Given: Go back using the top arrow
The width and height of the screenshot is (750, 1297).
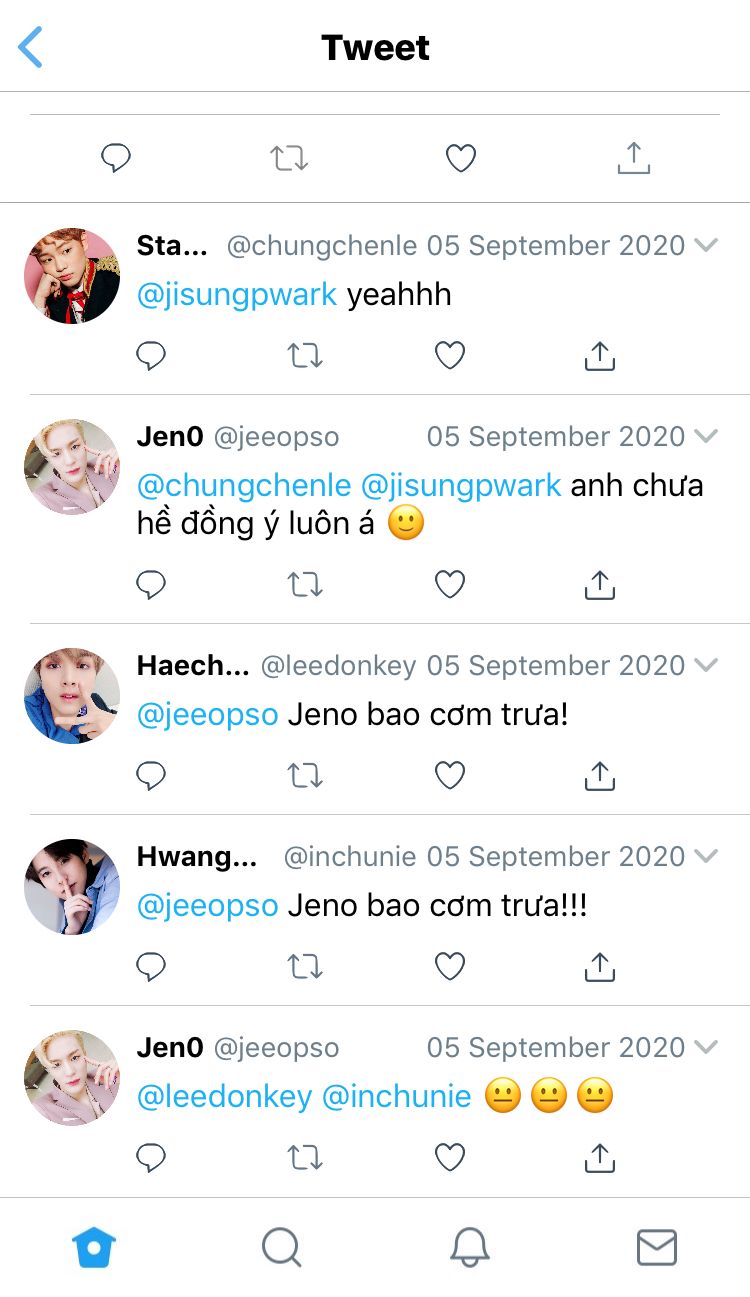Looking at the screenshot, I should click(x=32, y=48).
